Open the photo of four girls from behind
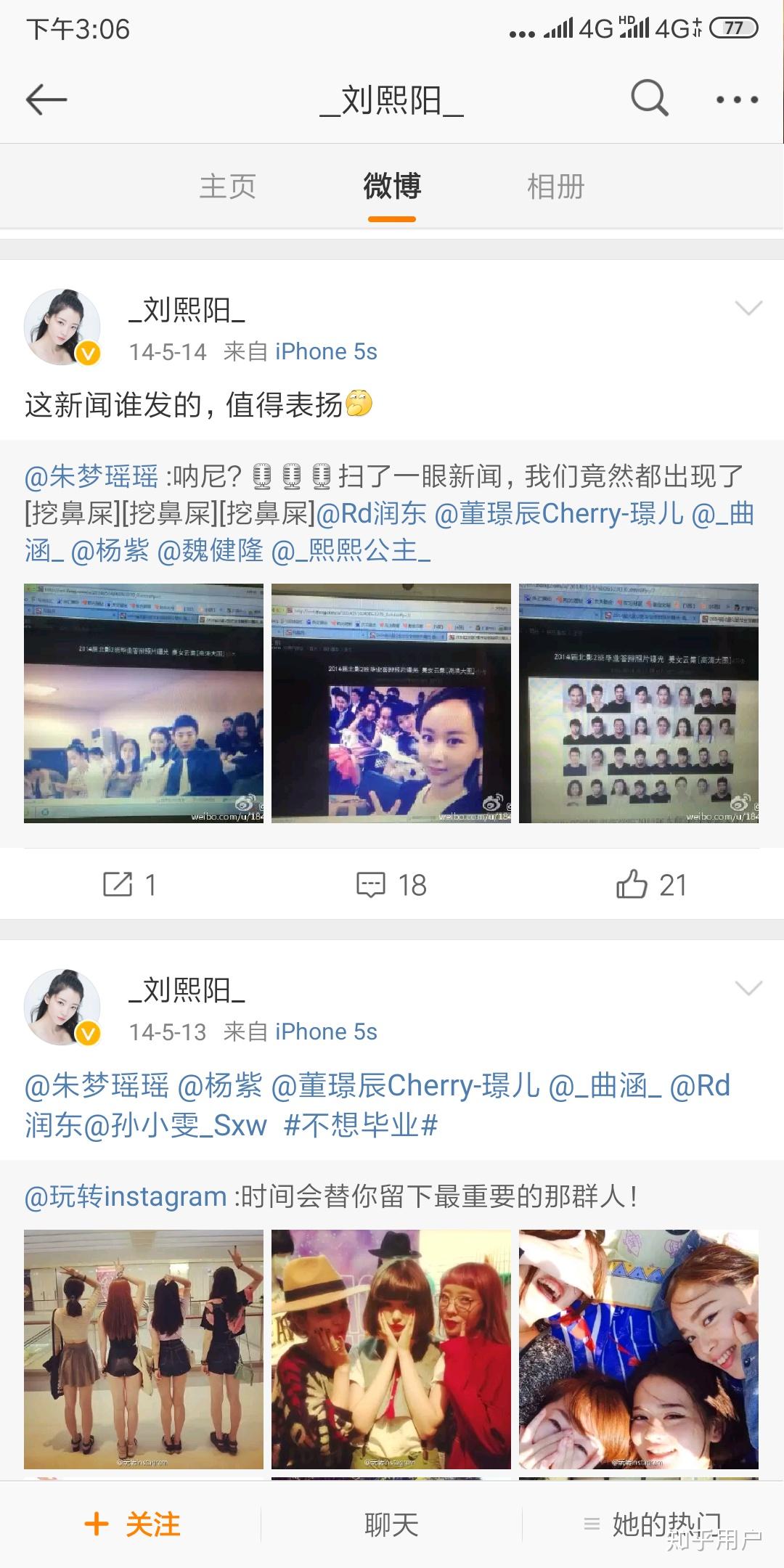 point(144,1349)
